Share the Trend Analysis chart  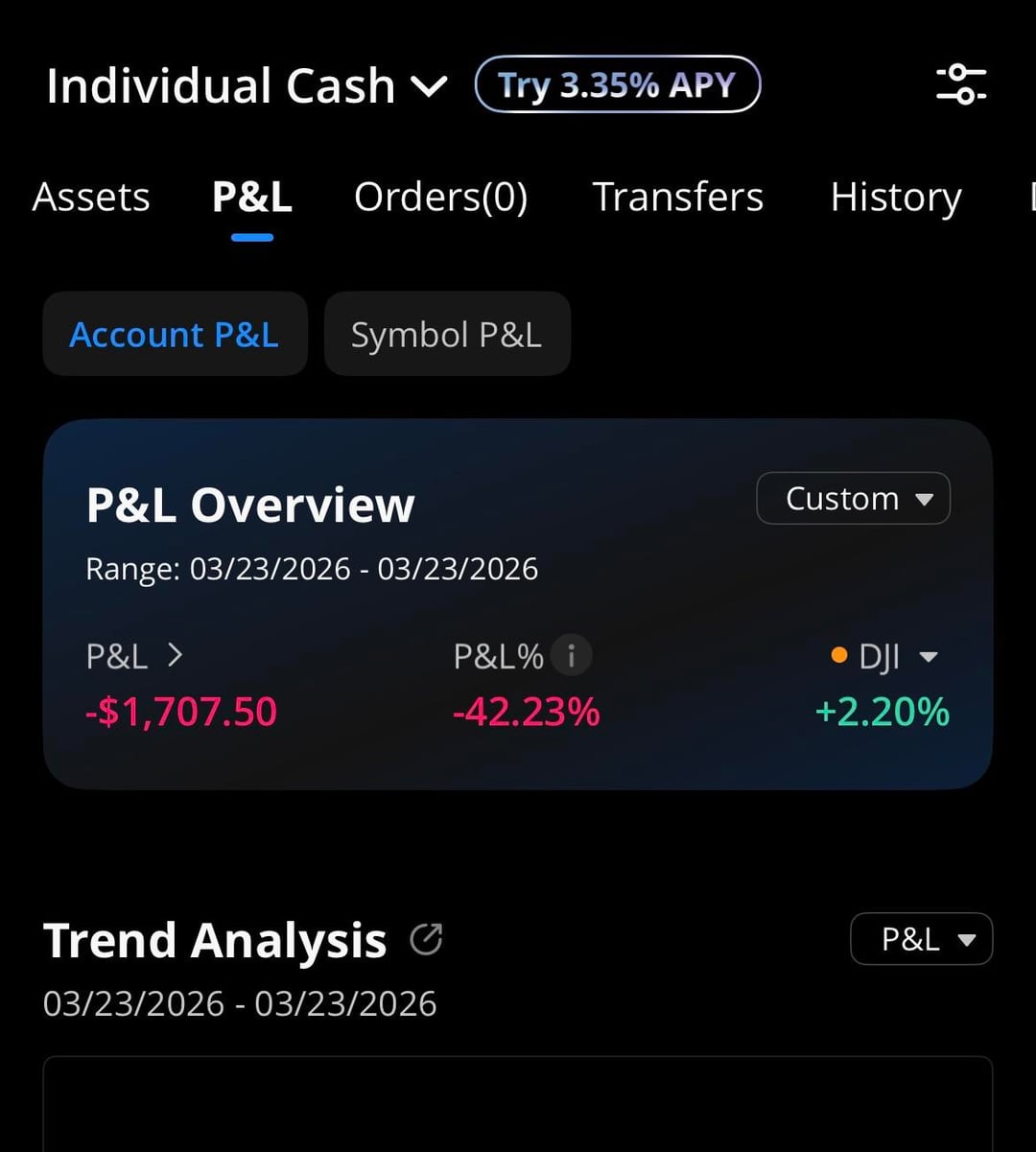coord(426,939)
